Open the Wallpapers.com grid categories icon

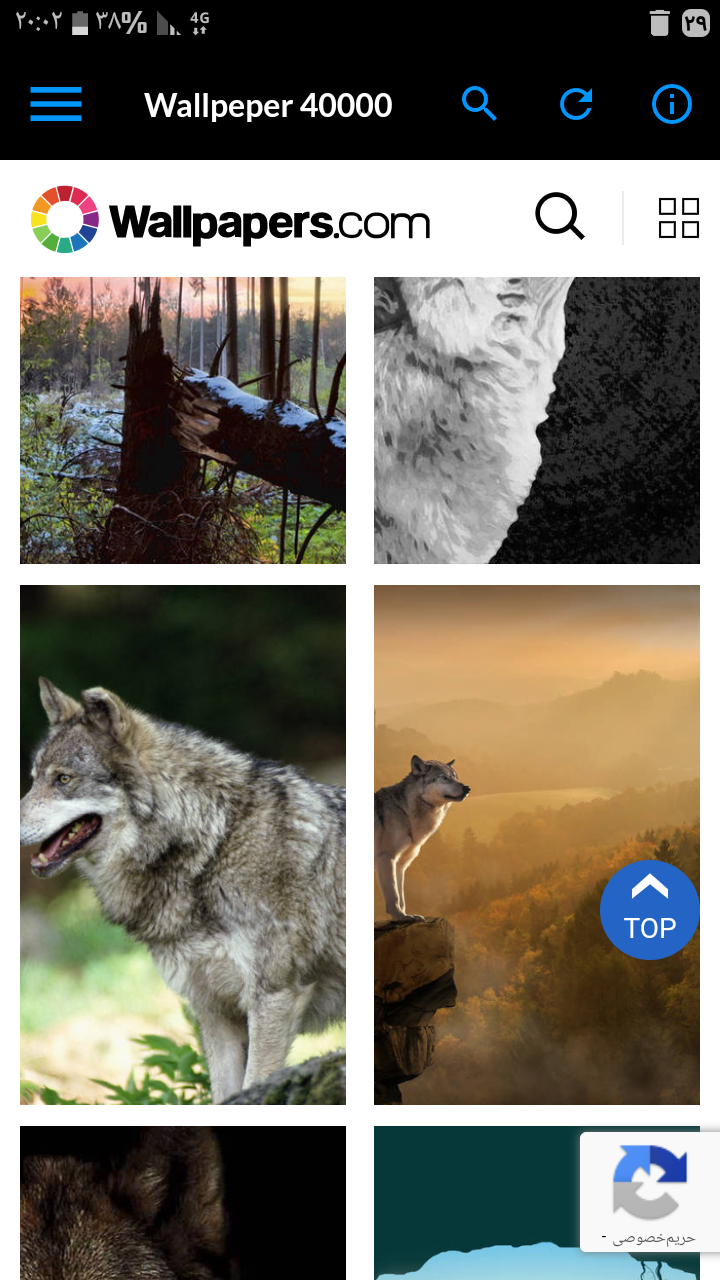(678, 218)
